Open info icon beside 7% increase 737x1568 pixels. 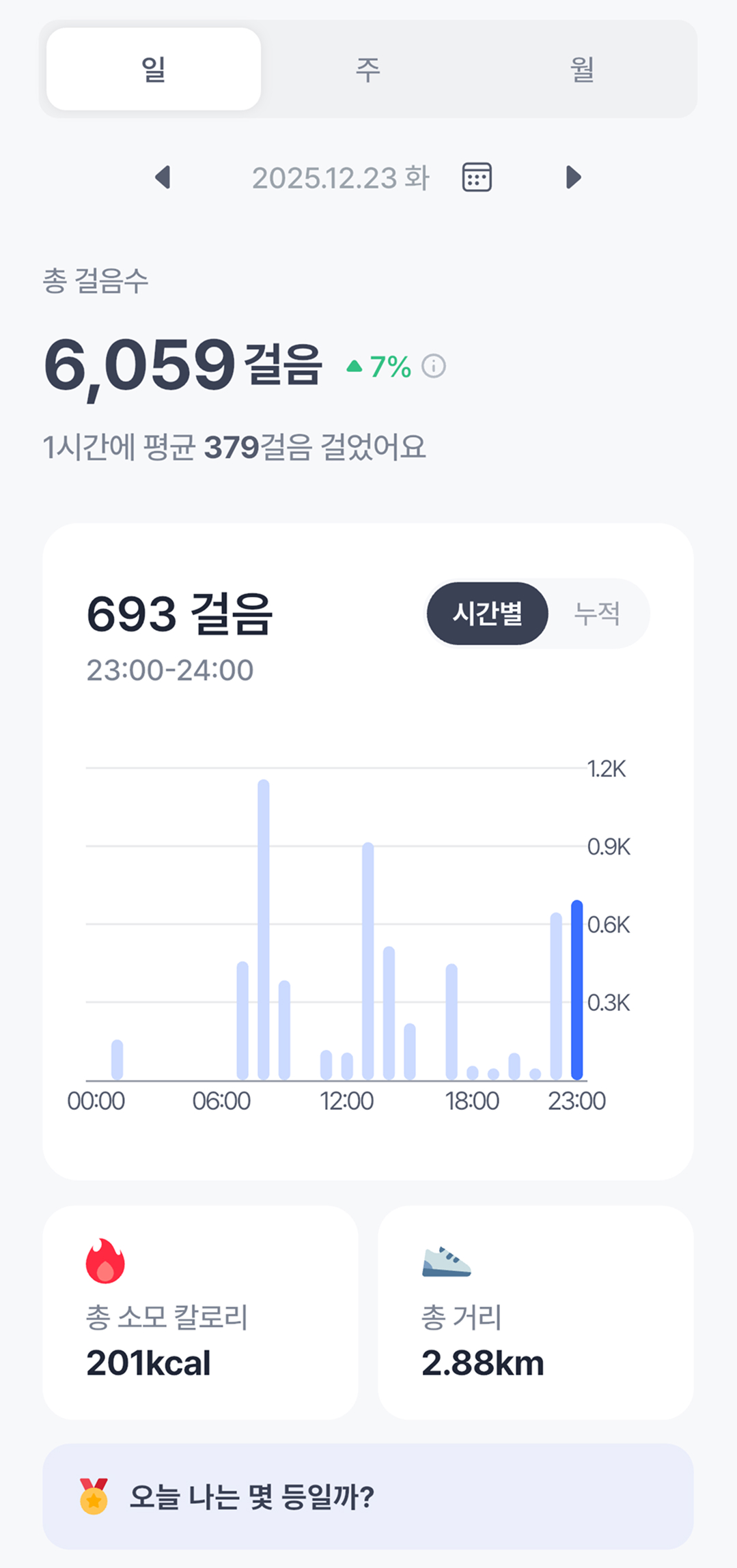coord(434,367)
